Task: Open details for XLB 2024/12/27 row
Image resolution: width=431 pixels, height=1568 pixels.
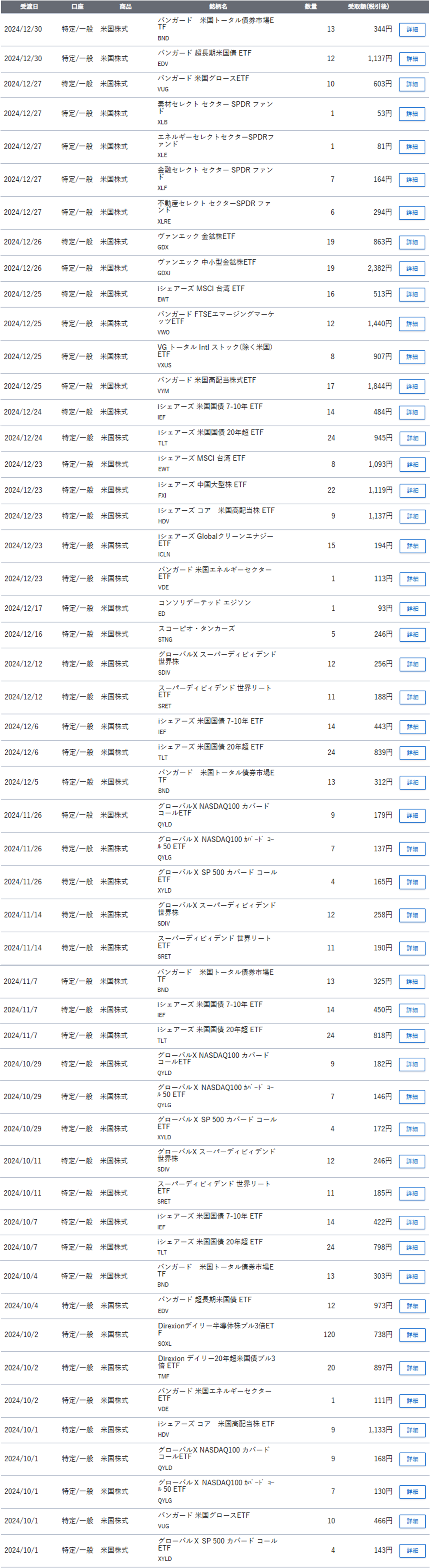Action: pos(412,114)
